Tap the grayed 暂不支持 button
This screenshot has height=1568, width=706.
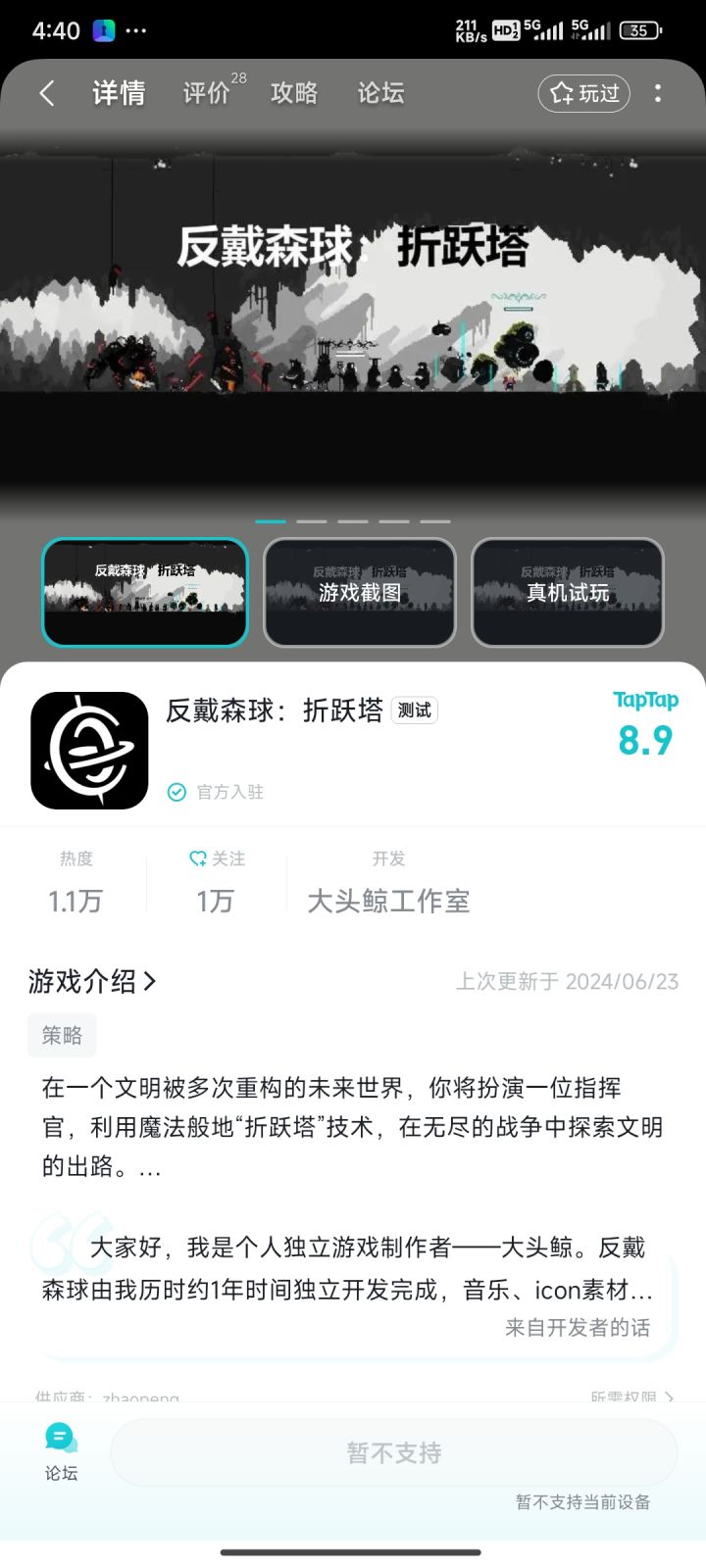(394, 1453)
